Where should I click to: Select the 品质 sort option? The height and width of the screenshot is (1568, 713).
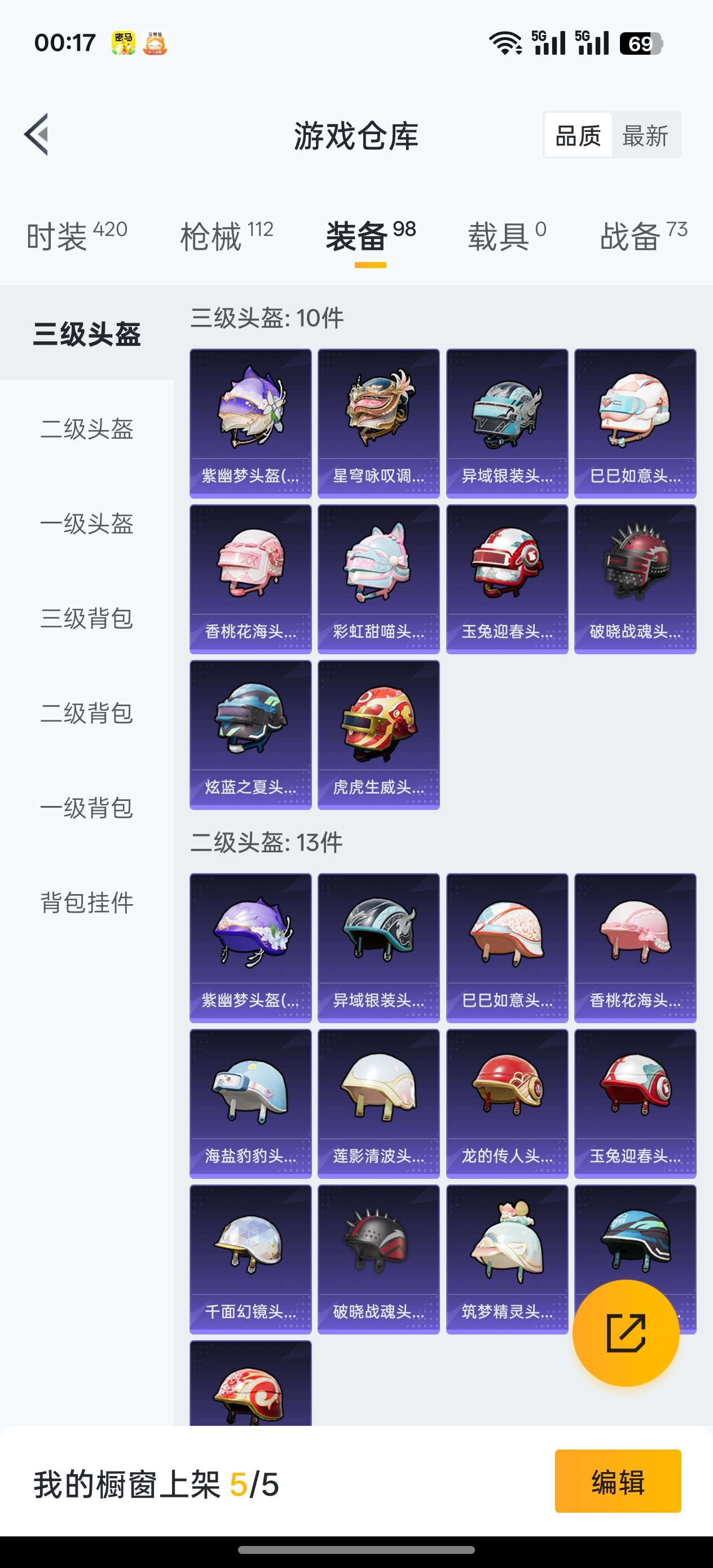click(578, 135)
